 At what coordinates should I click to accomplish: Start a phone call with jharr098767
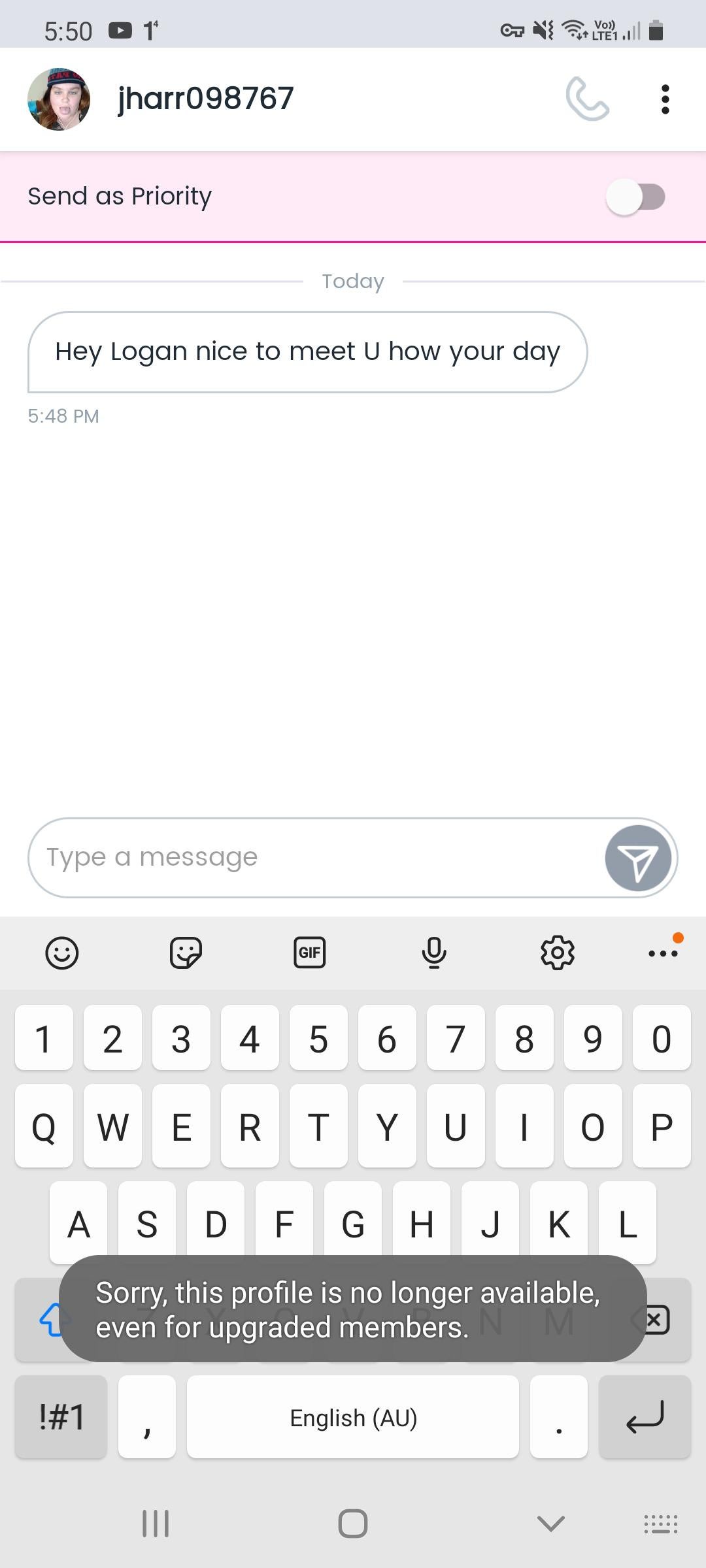tap(587, 99)
